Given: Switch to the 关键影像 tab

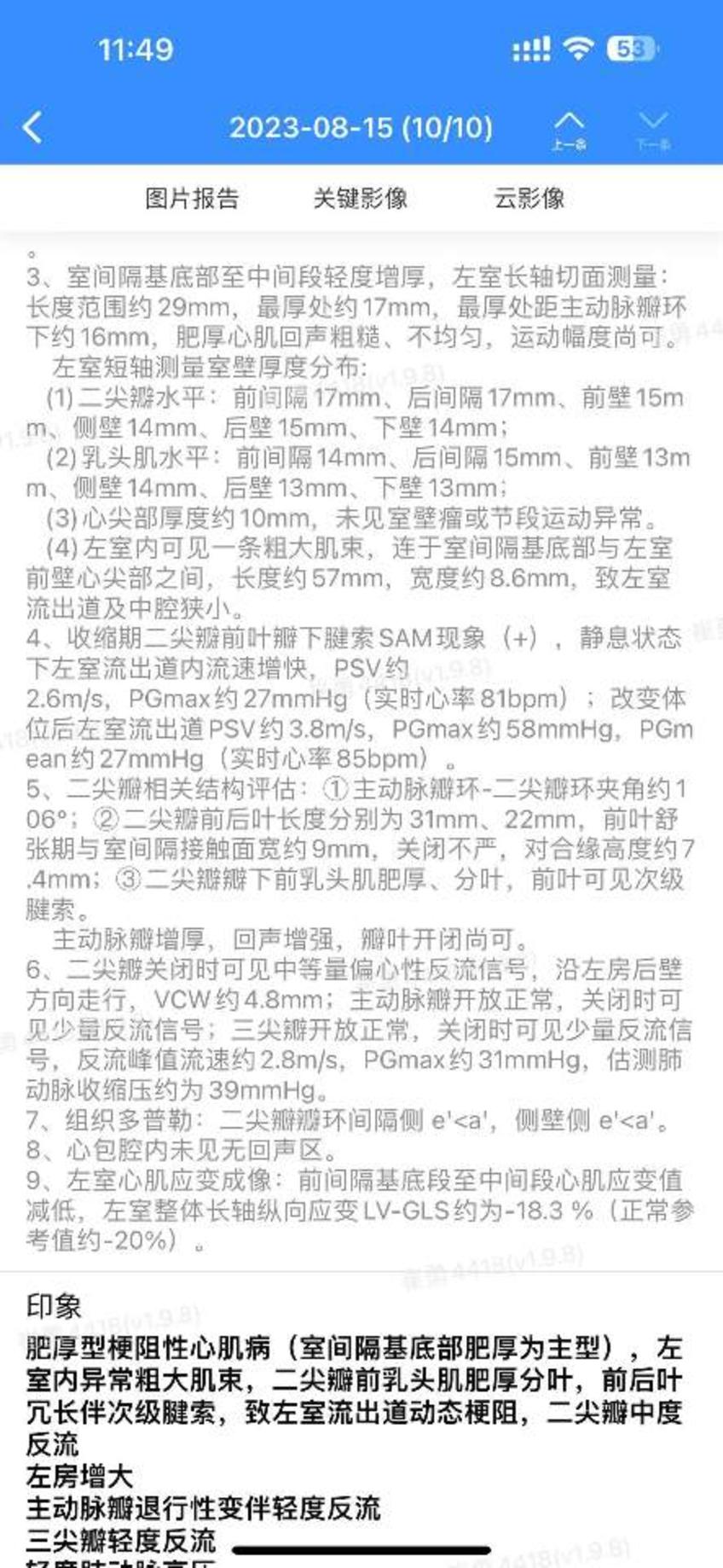Looking at the screenshot, I should tap(360, 199).
